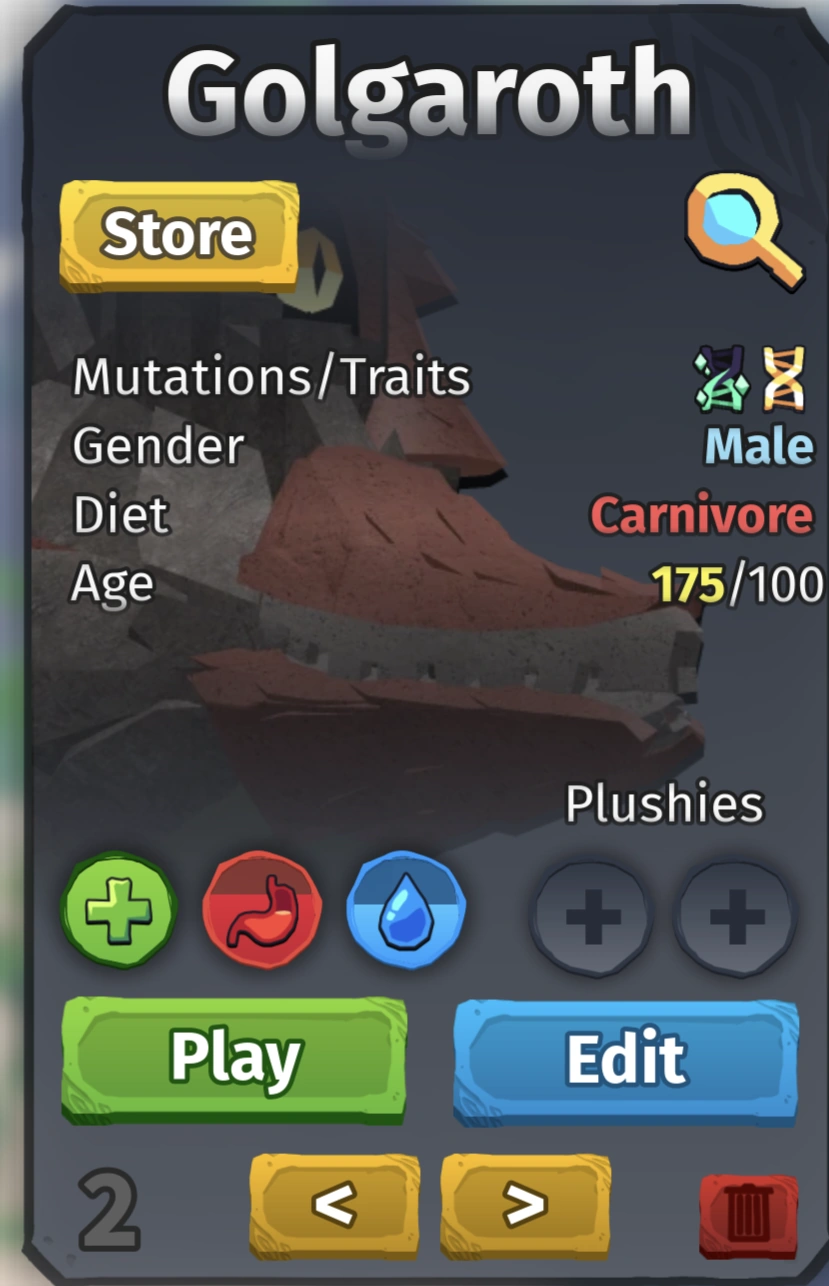Viewport: 829px width, 1286px height.
Task: Play as Golgaroth
Action: (x=235, y=1059)
